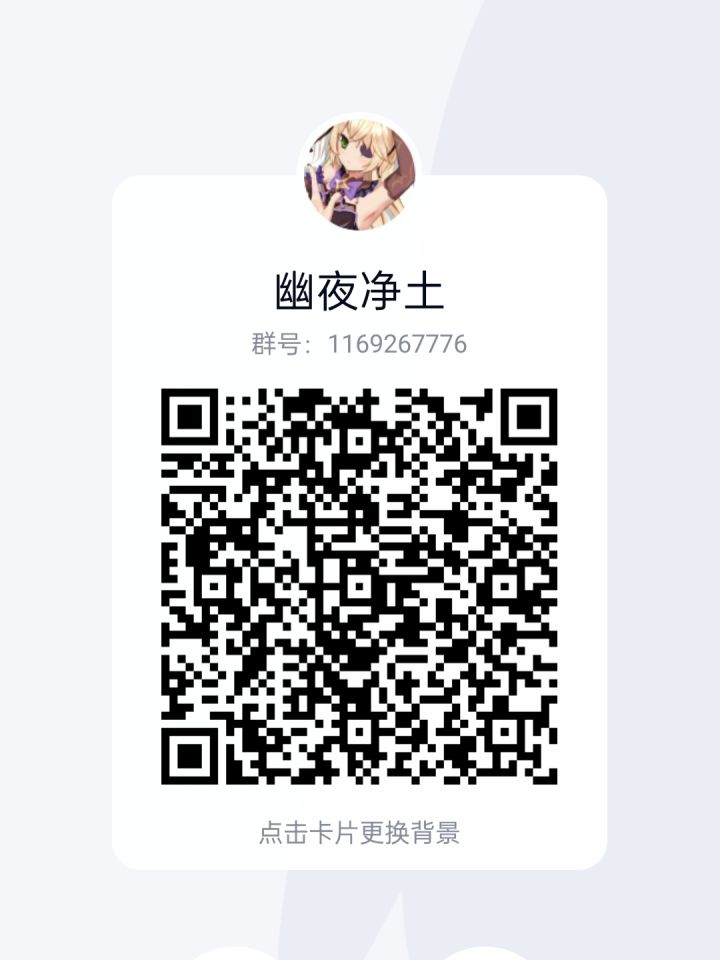The image size is (720, 960).
Task: Select the group name 幽夜净土
Action: coord(360,290)
